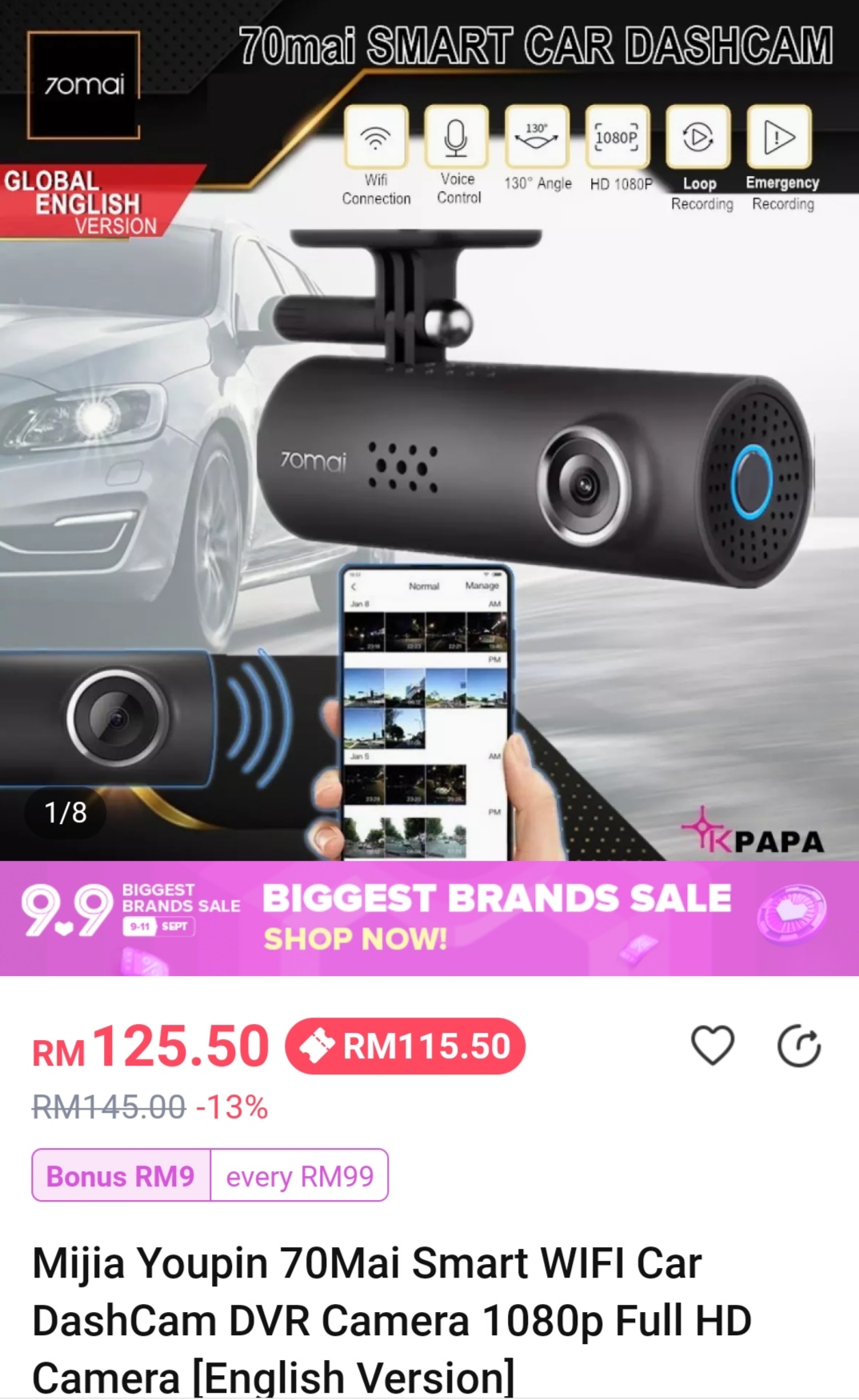
Task: Open the 9.9 Biggest Brands Sale banner
Action: (429, 918)
